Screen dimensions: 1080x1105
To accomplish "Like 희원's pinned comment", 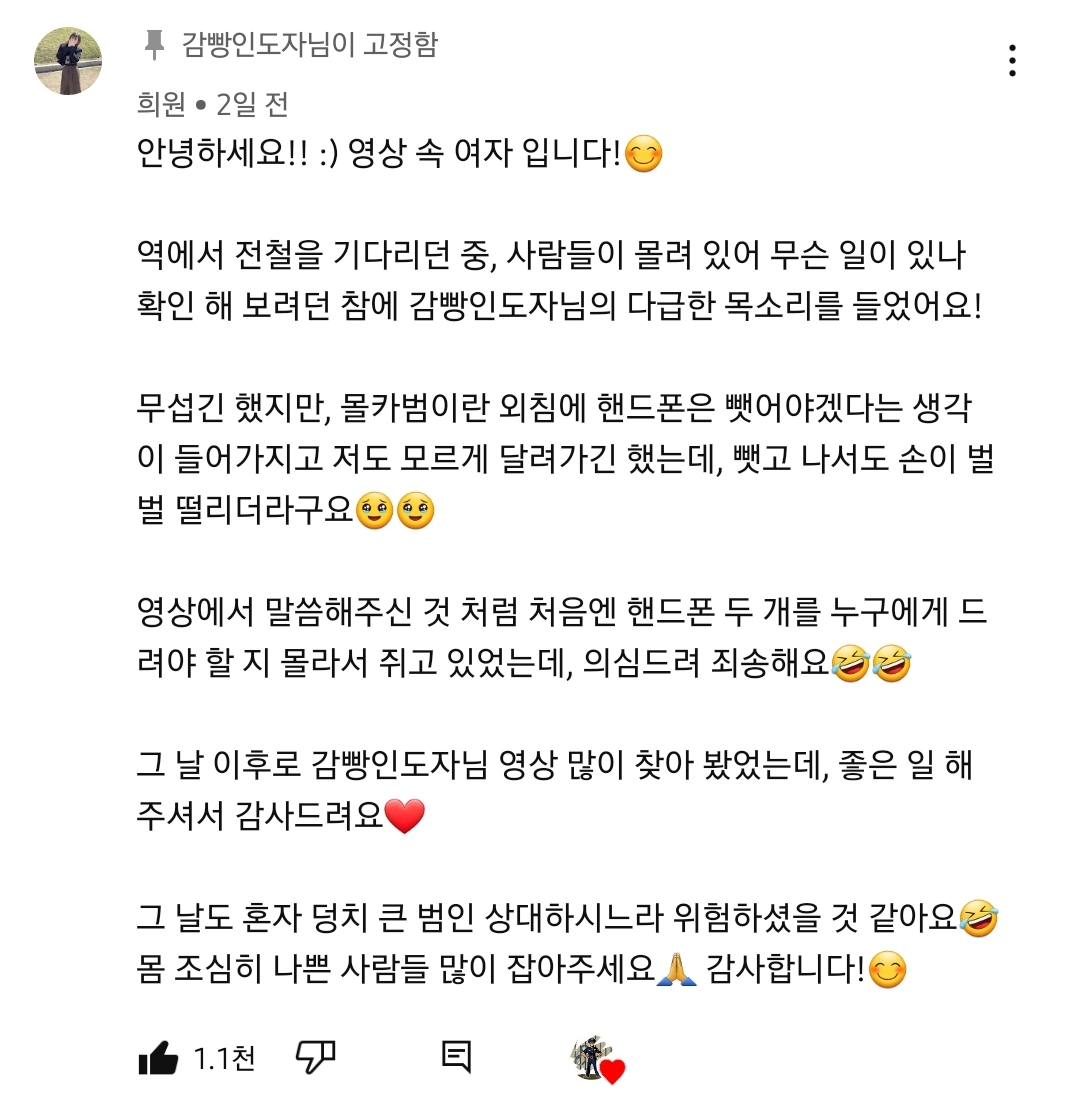I will pos(158,1057).
